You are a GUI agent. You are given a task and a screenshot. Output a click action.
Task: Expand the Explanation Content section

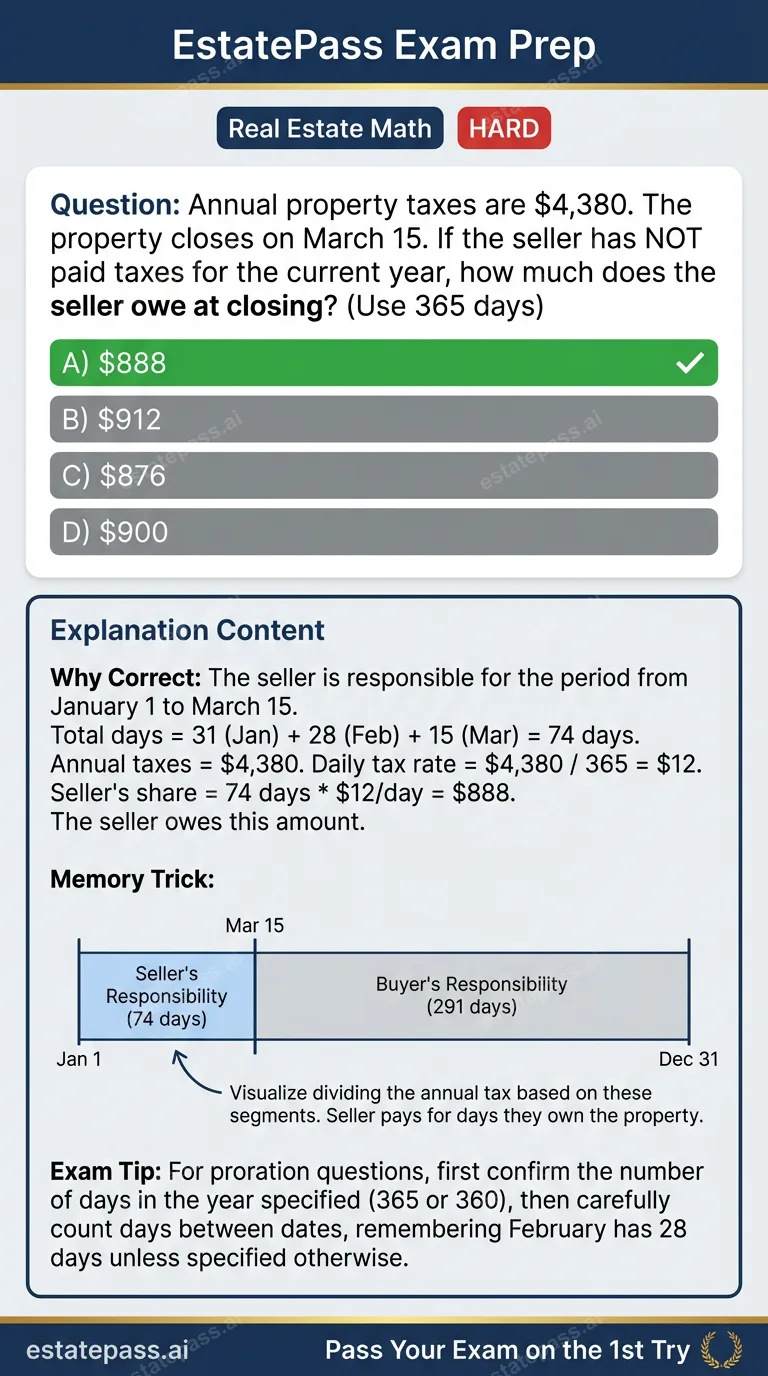(187, 630)
